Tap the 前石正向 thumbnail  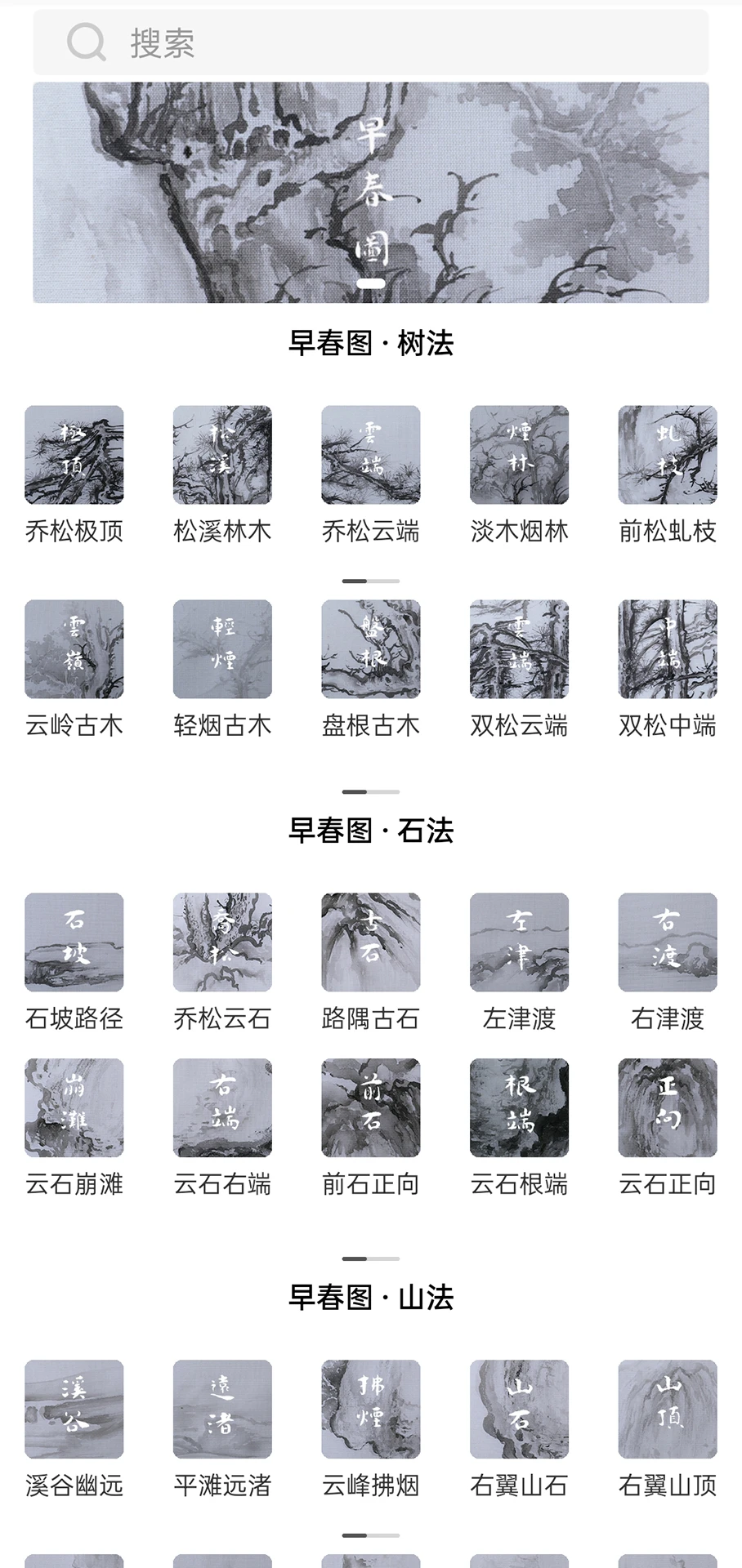coord(371,1108)
